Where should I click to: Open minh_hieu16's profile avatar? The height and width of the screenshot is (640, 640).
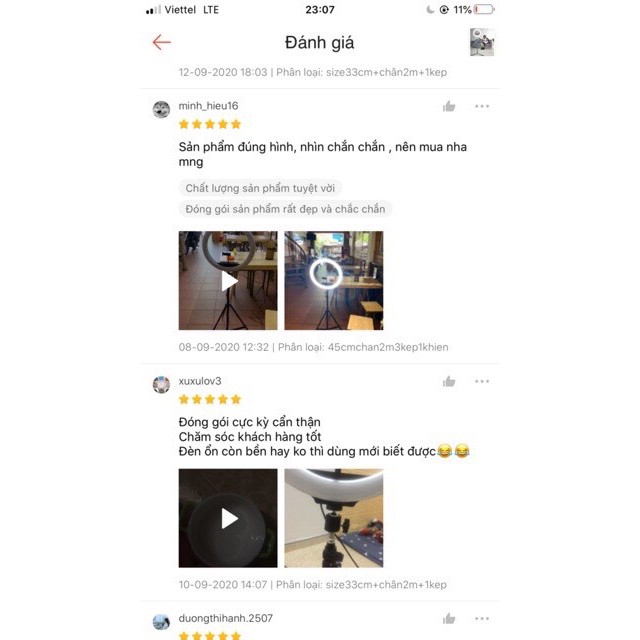tap(161, 109)
